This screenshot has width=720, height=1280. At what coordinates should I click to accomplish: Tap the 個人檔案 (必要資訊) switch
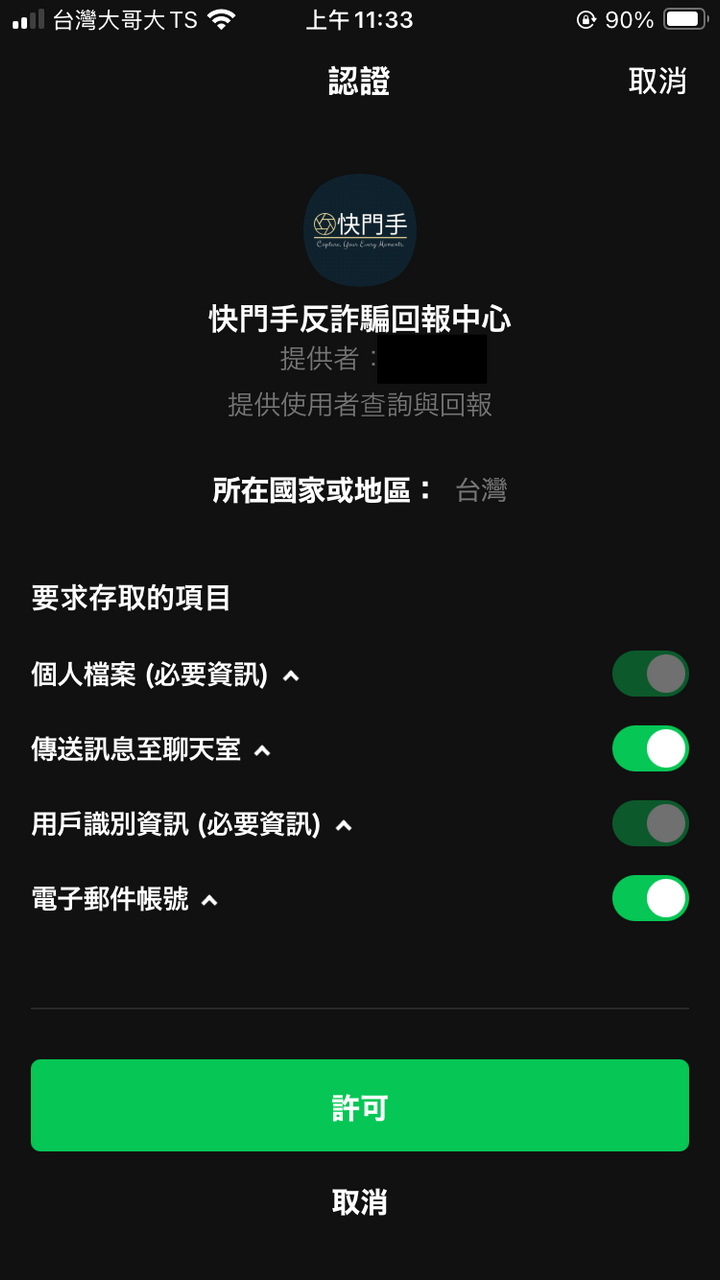(650, 674)
